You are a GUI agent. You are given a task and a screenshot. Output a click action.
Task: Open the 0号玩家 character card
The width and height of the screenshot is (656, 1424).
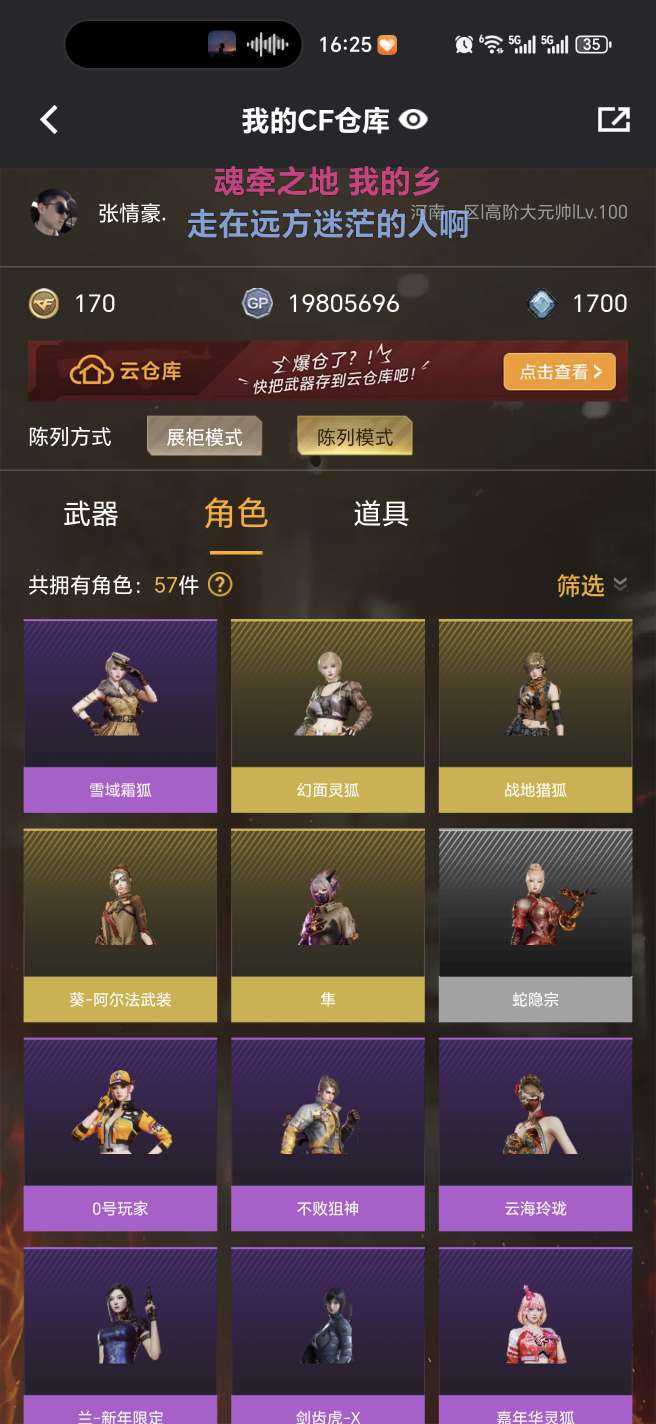pos(120,1134)
